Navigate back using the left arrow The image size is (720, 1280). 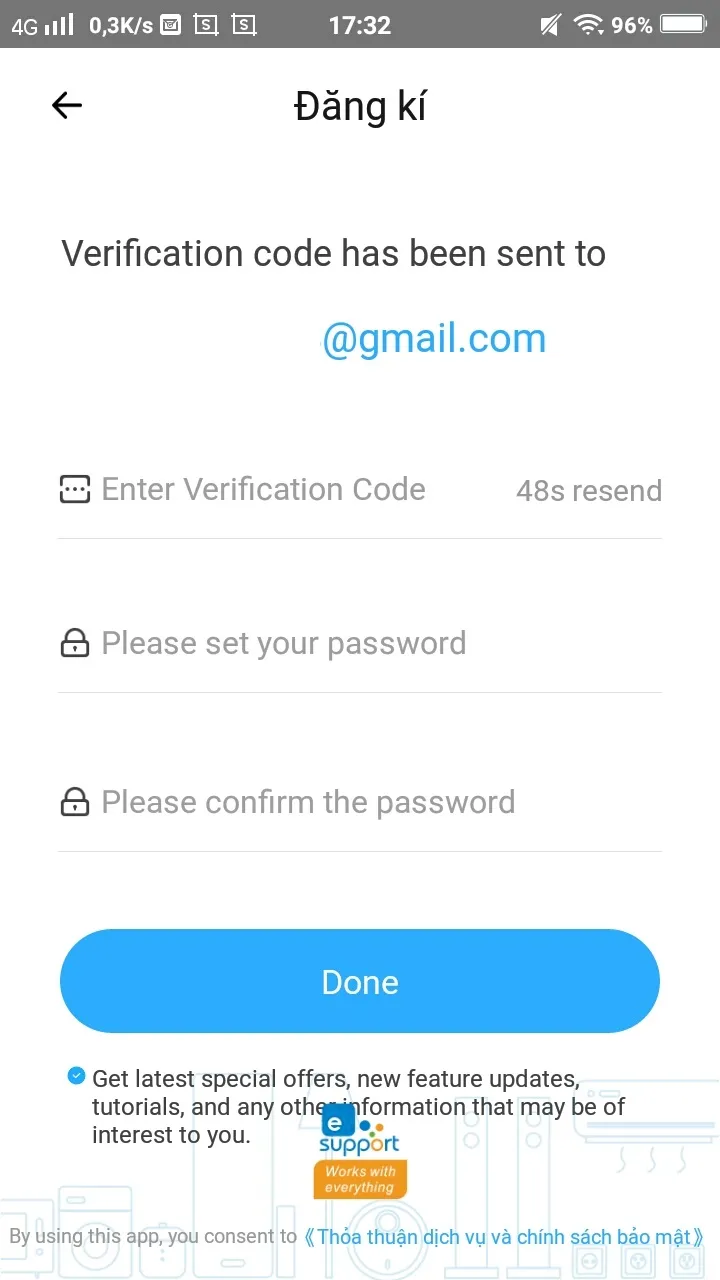[66, 105]
